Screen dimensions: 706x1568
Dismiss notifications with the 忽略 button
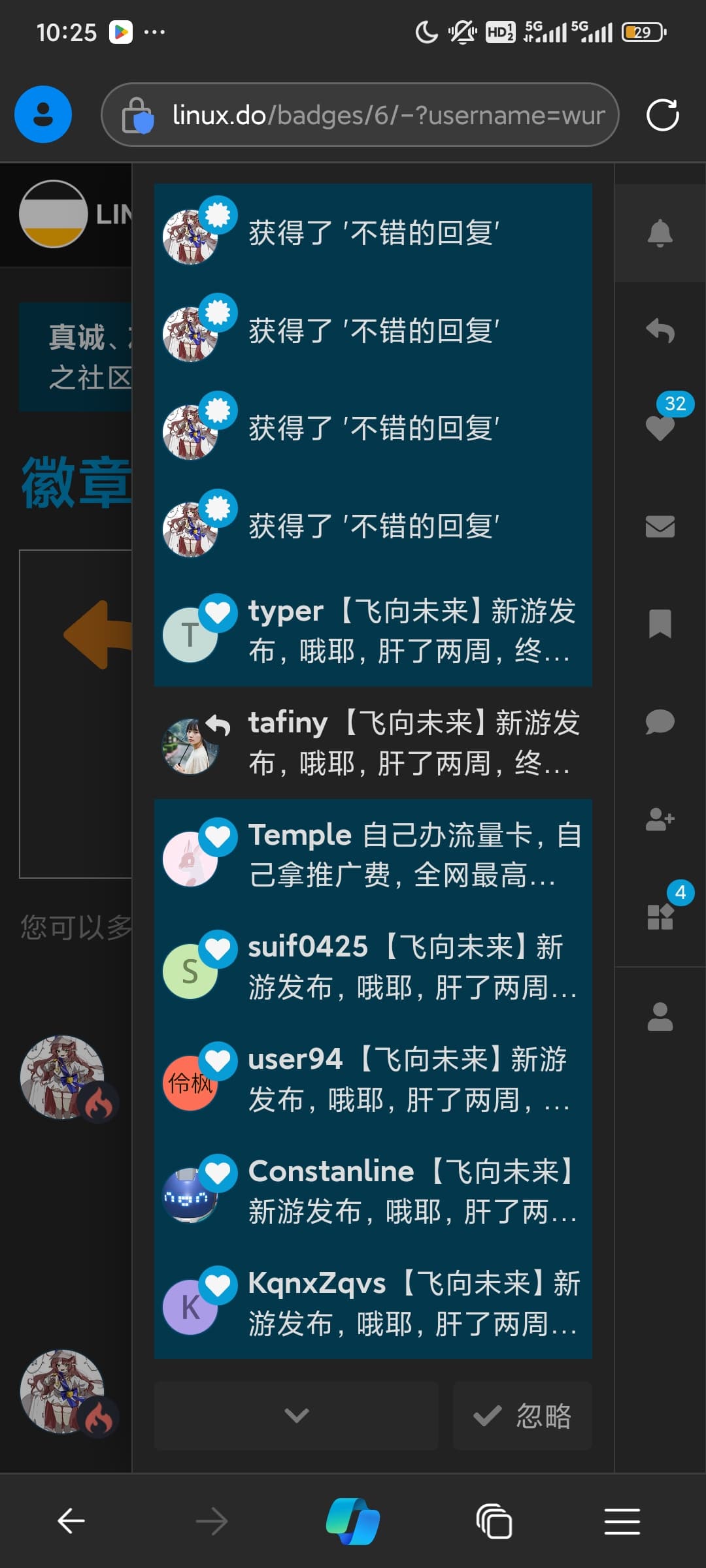click(522, 1415)
